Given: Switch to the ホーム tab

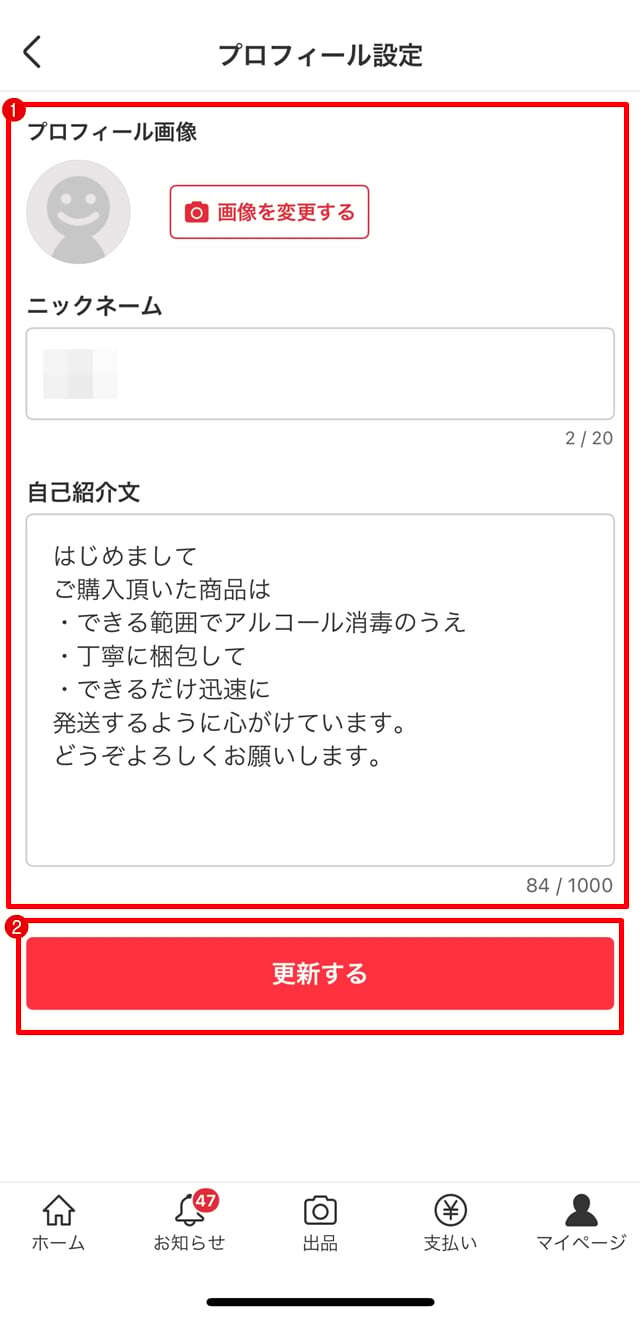Looking at the screenshot, I should 58,1223.
